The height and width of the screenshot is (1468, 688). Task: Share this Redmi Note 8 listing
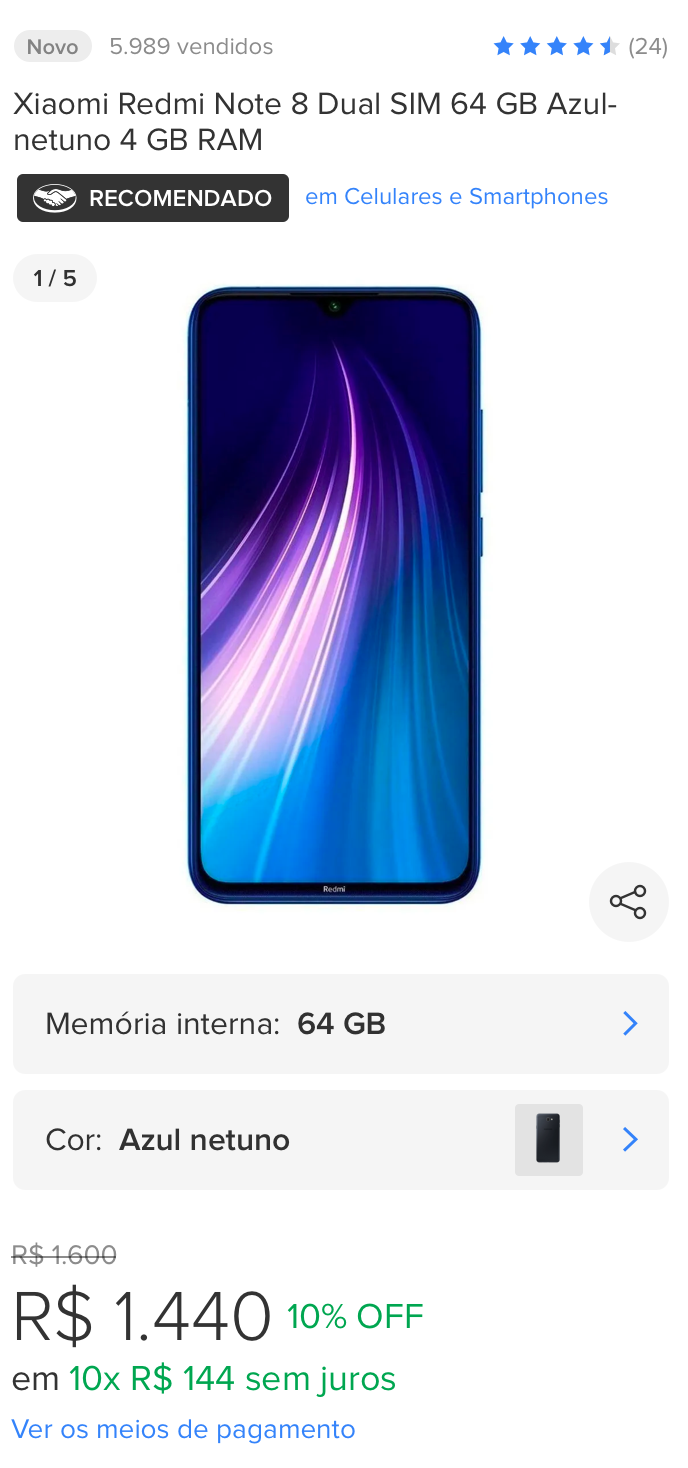click(628, 902)
